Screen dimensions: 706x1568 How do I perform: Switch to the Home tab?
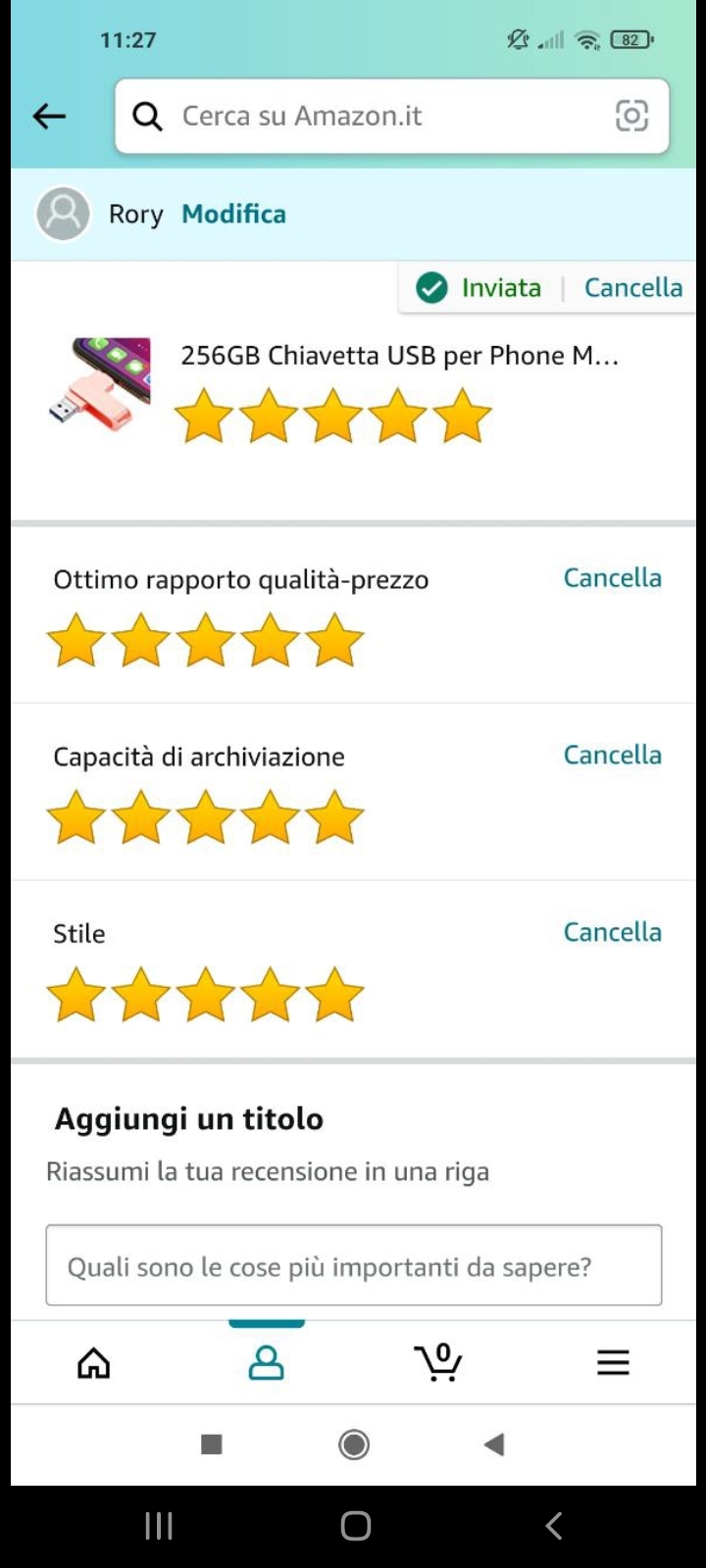coord(94,1362)
